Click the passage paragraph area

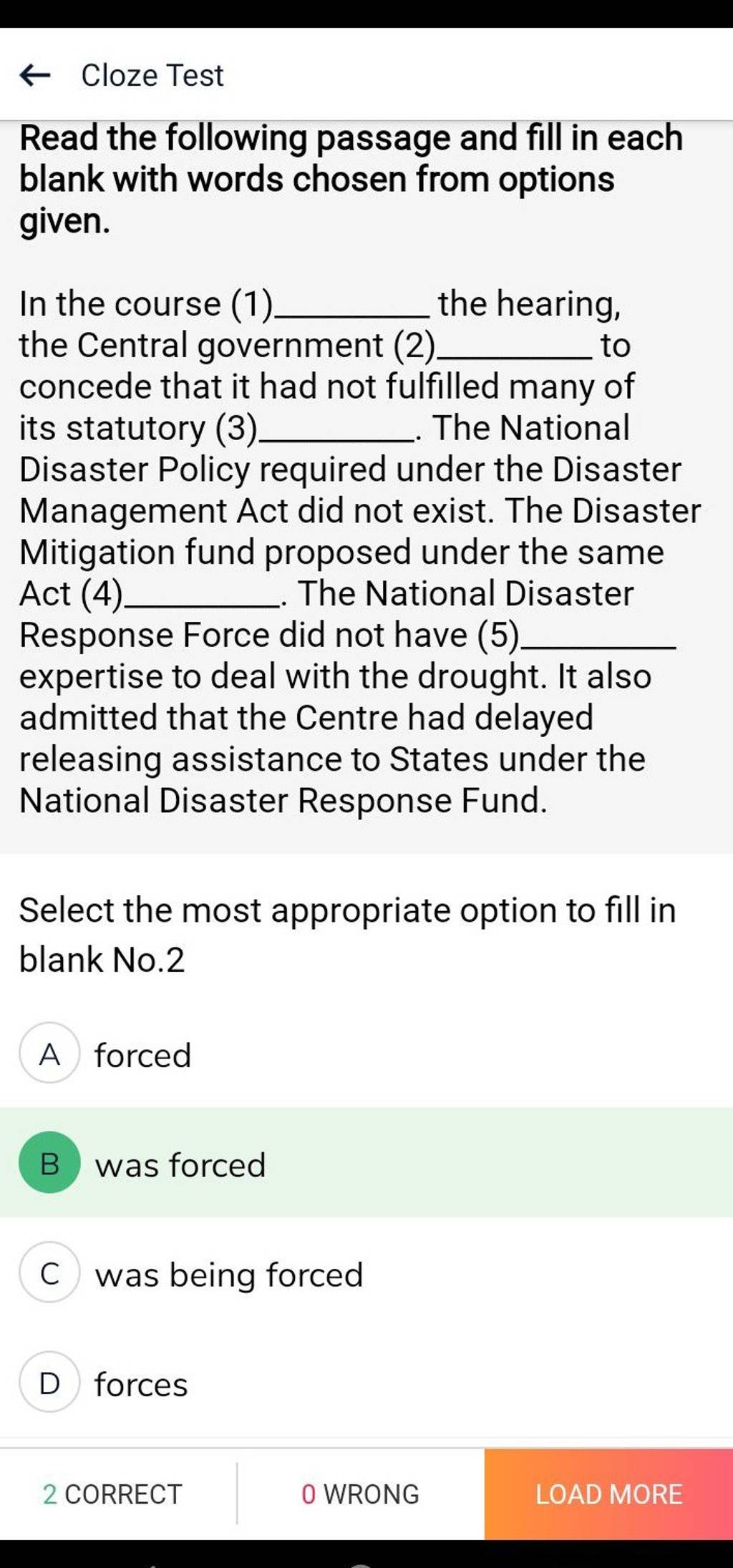click(x=358, y=551)
